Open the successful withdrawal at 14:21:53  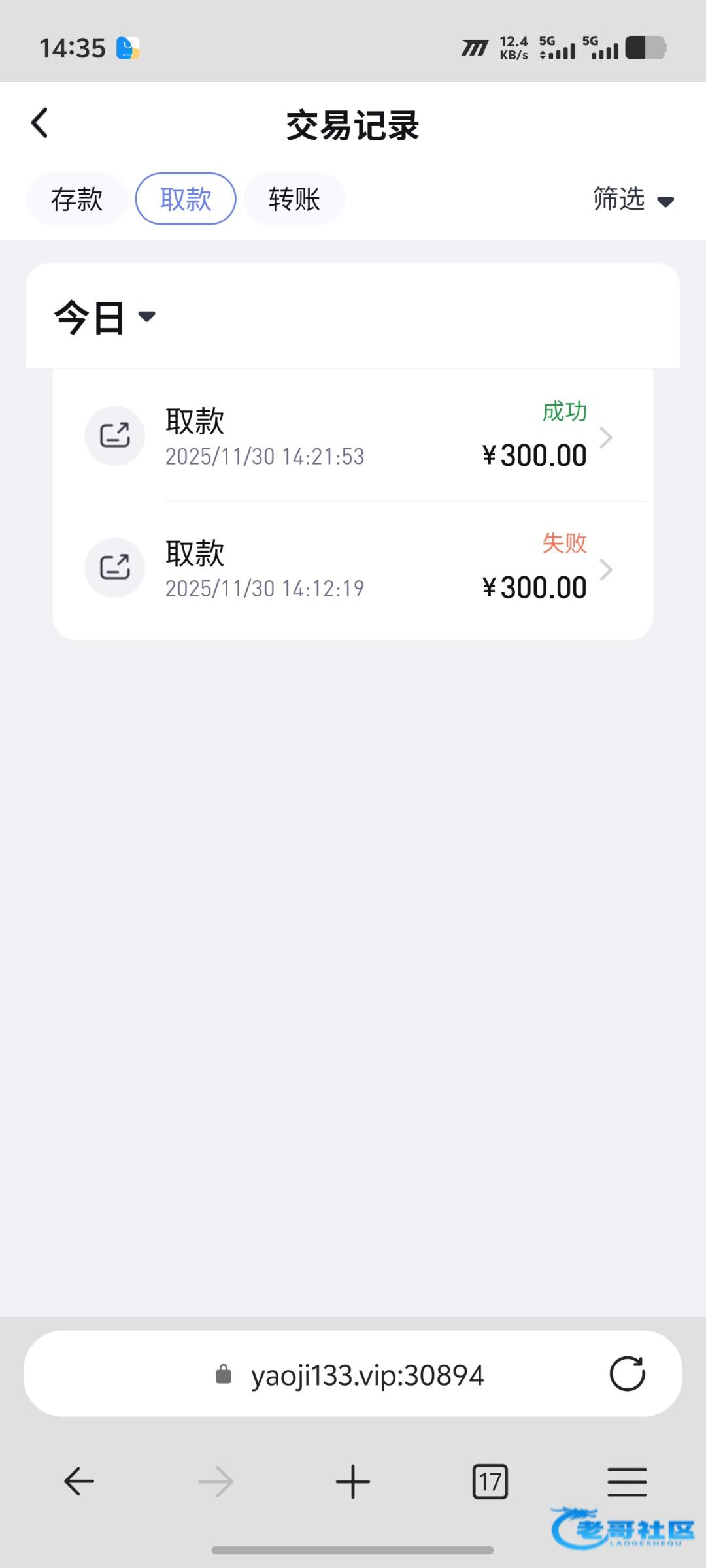353,436
